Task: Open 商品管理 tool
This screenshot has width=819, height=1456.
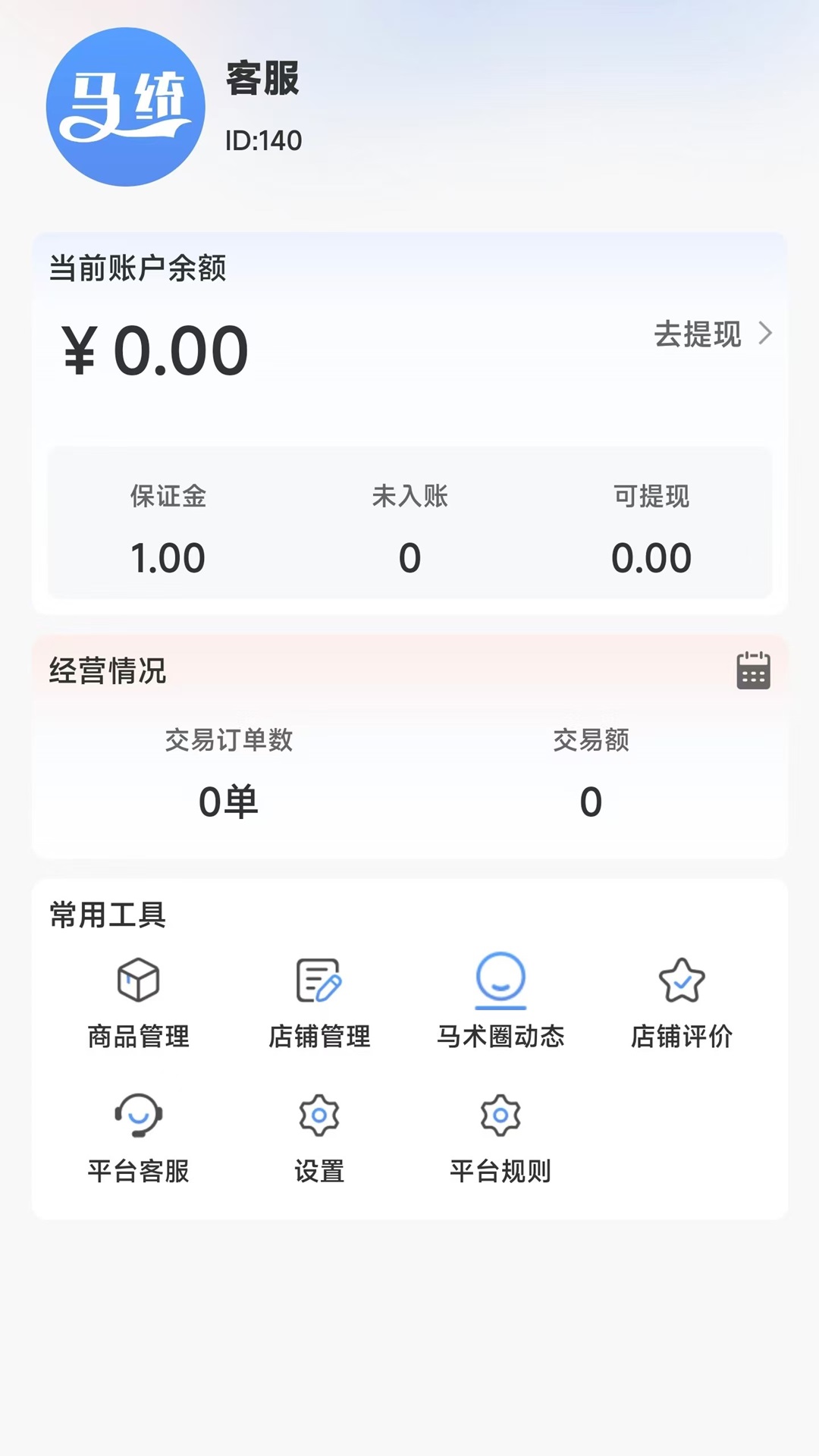Action: (138, 1001)
